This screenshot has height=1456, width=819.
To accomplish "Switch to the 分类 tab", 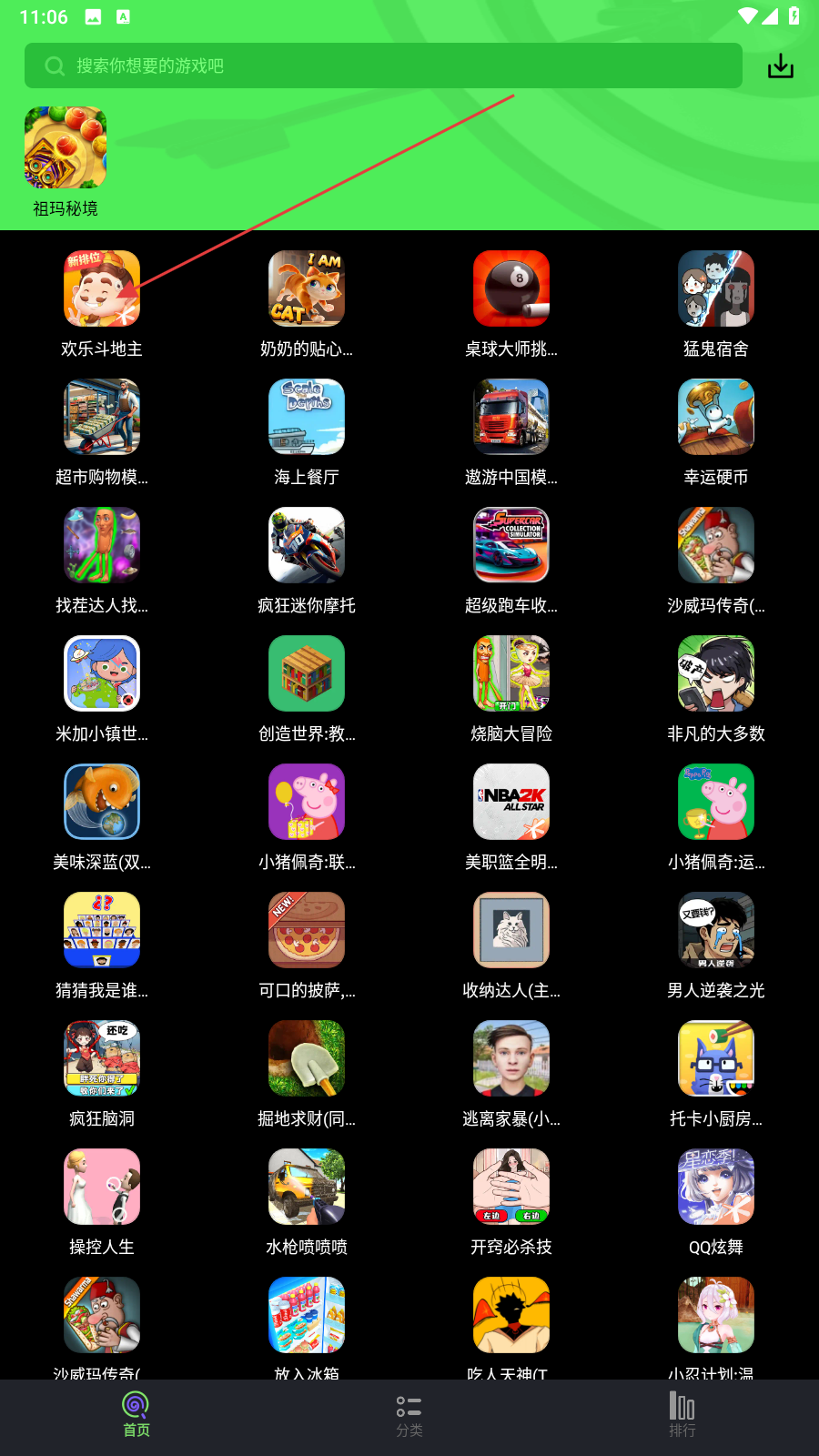I will tap(409, 1416).
